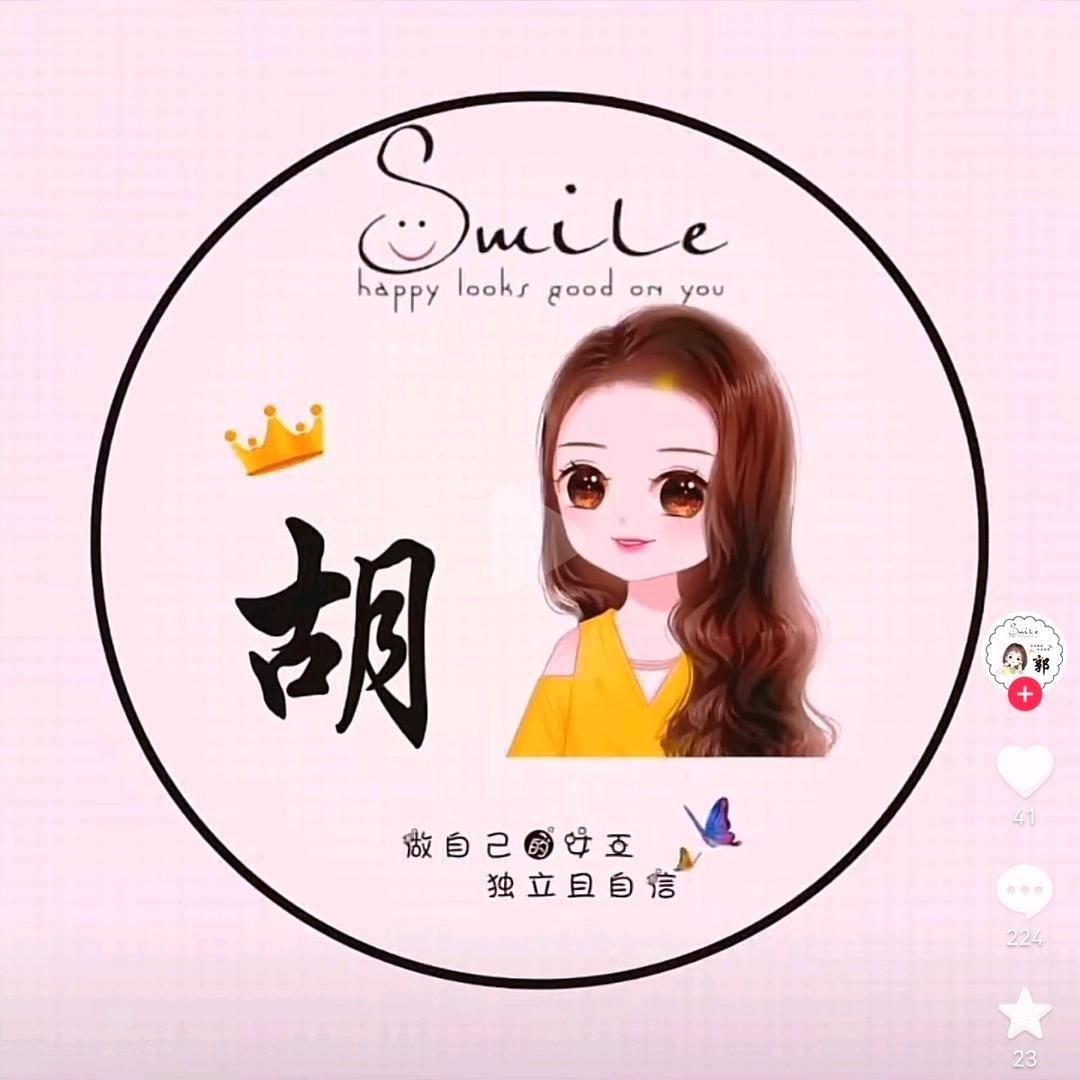Screen dimensions: 1080x1080
Task: Add this video to favorites with the star
Action: coord(1025,1015)
